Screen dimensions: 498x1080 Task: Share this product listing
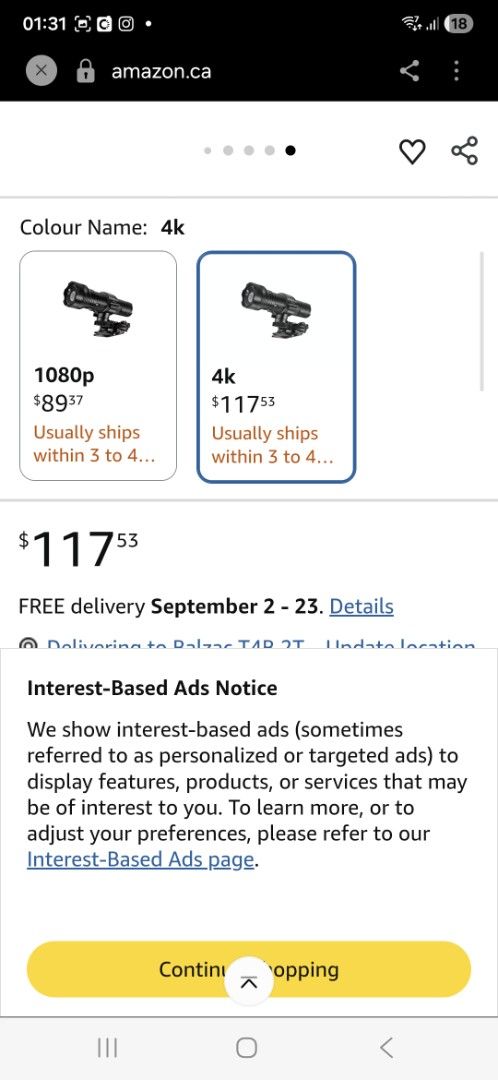click(x=464, y=151)
